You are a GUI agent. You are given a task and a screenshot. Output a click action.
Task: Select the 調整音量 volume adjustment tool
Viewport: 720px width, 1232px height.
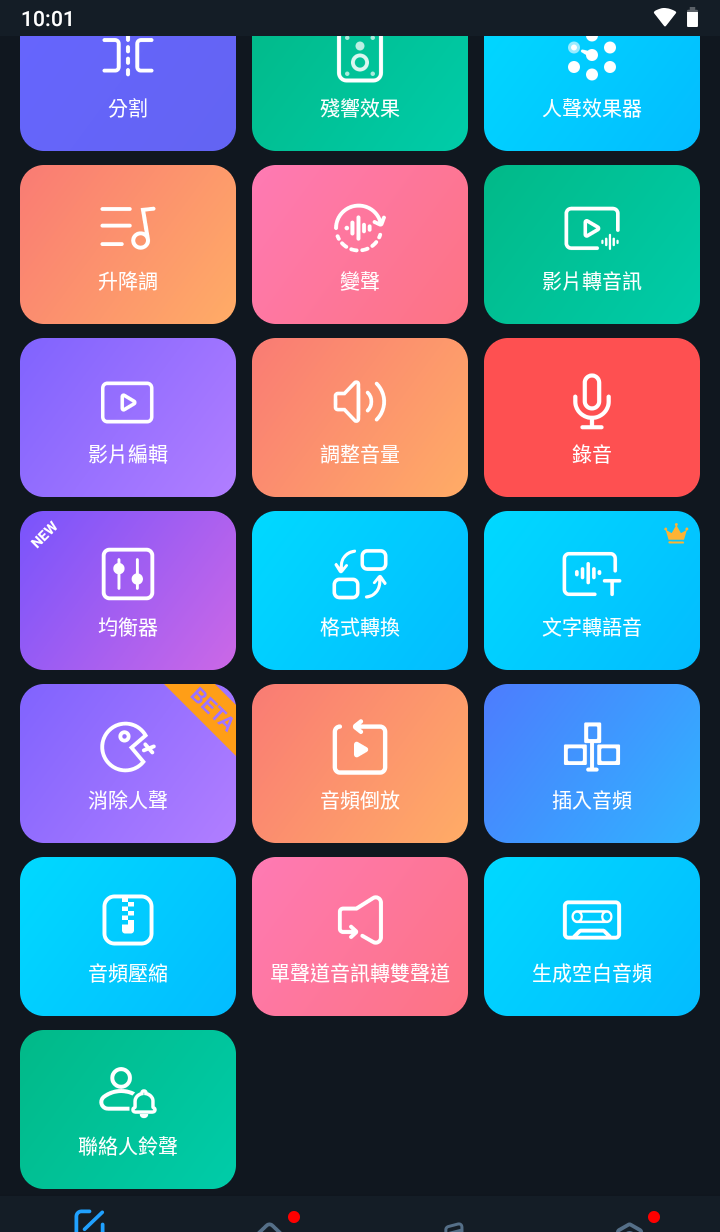click(x=359, y=417)
